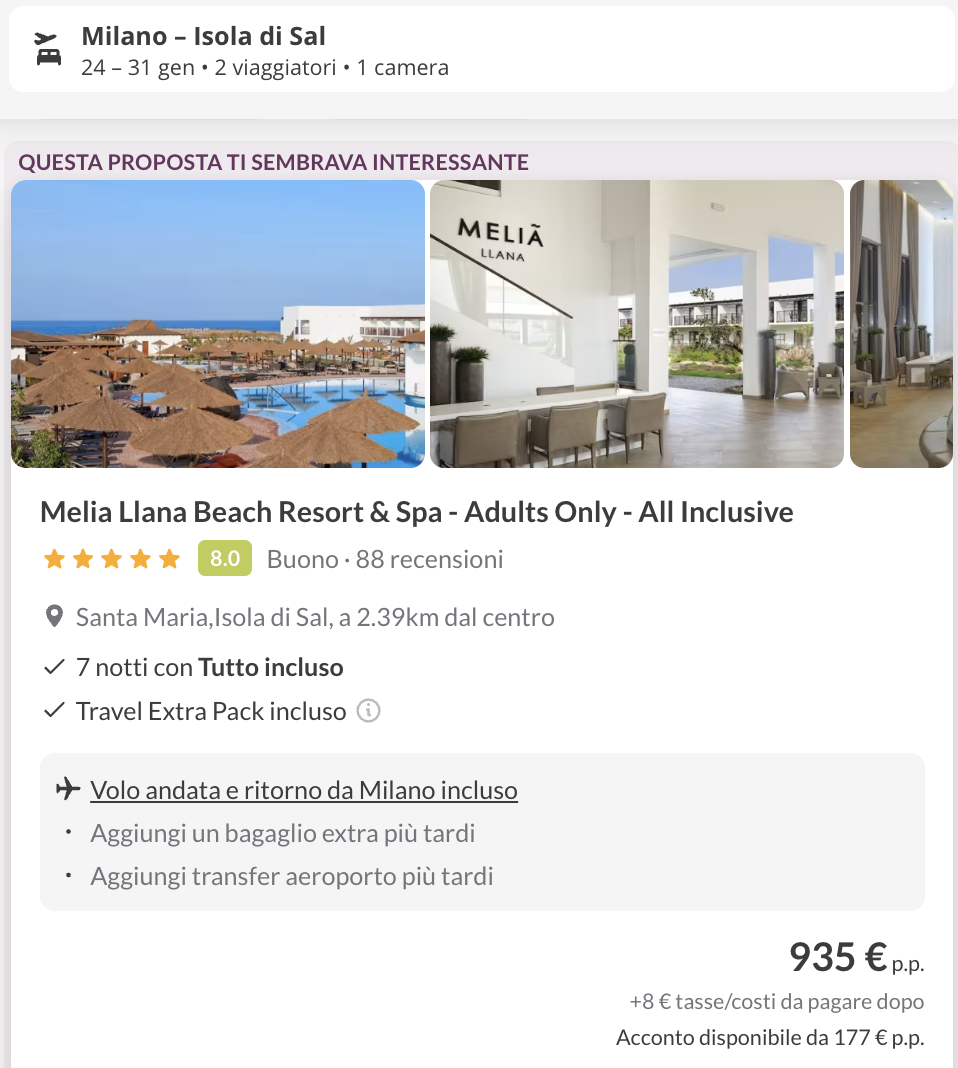Open the resort pool photo
The height and width of the screenshot is (1068, 958).
coord(218,324)
